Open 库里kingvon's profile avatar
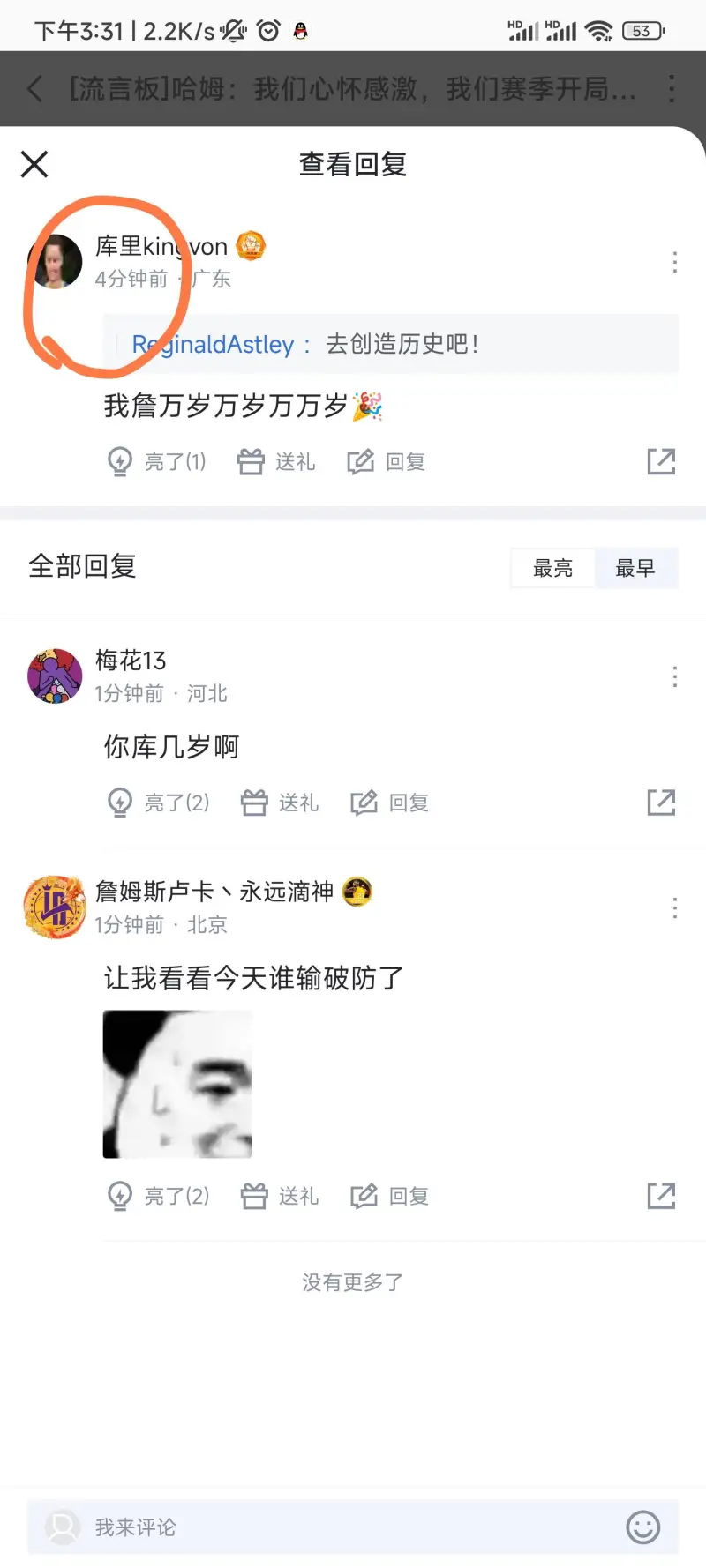Viewport: 706px width, 1568px height. (56, 261)
